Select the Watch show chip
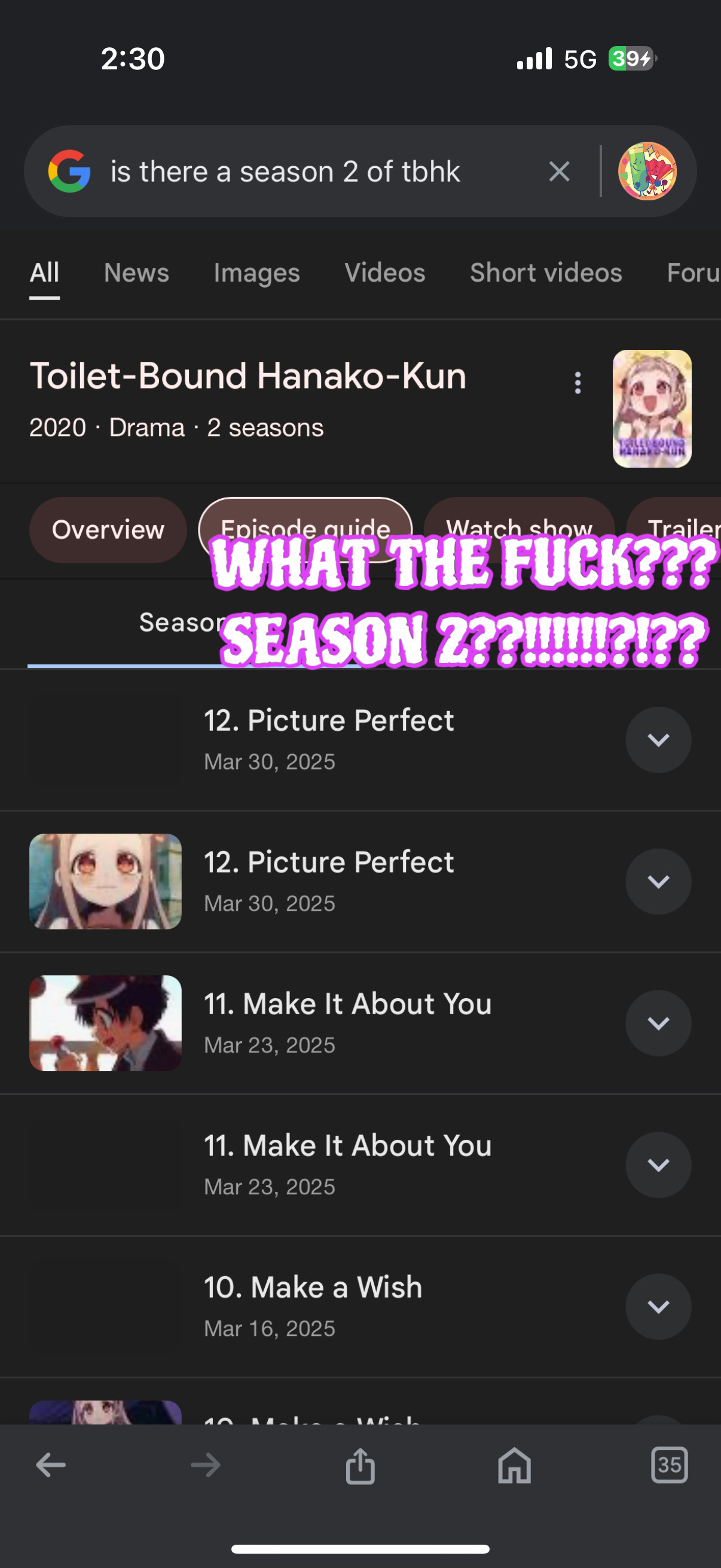The height and width of the screenshot is (1568, 721). [x=518, y=522]
